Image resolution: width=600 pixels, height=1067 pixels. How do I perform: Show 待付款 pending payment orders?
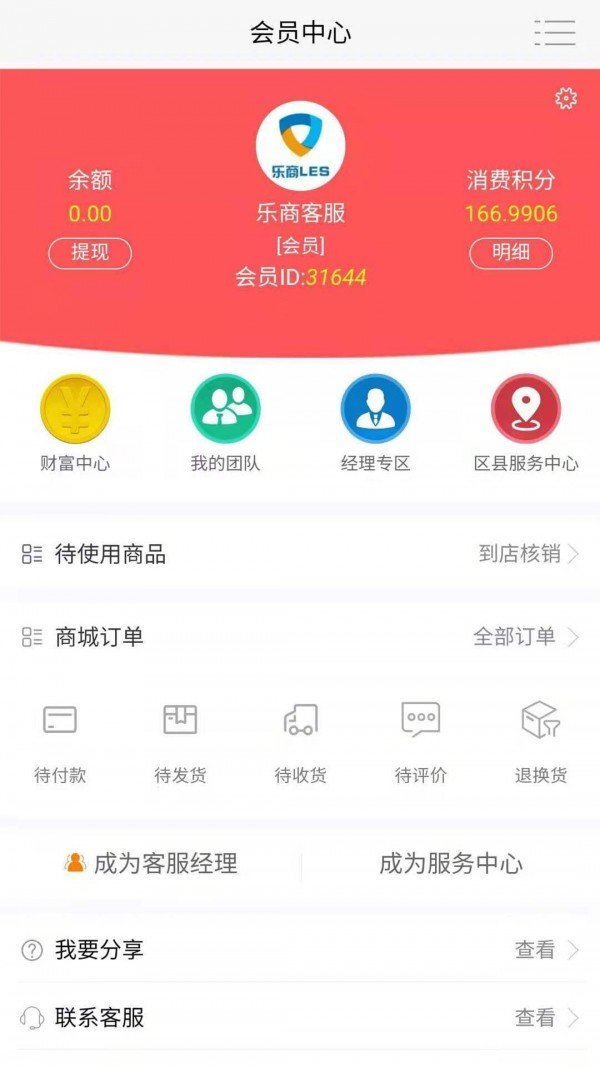(60, 740)
